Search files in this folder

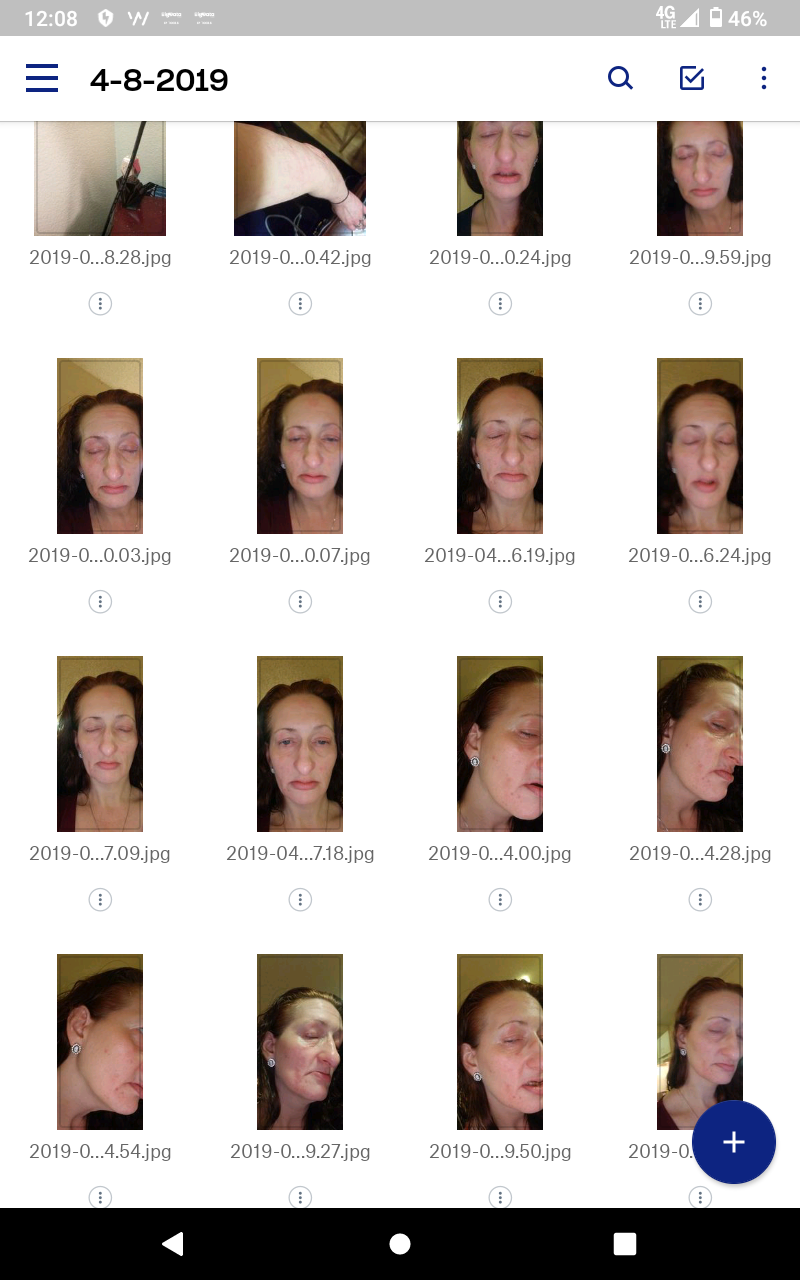click(620, 78)
